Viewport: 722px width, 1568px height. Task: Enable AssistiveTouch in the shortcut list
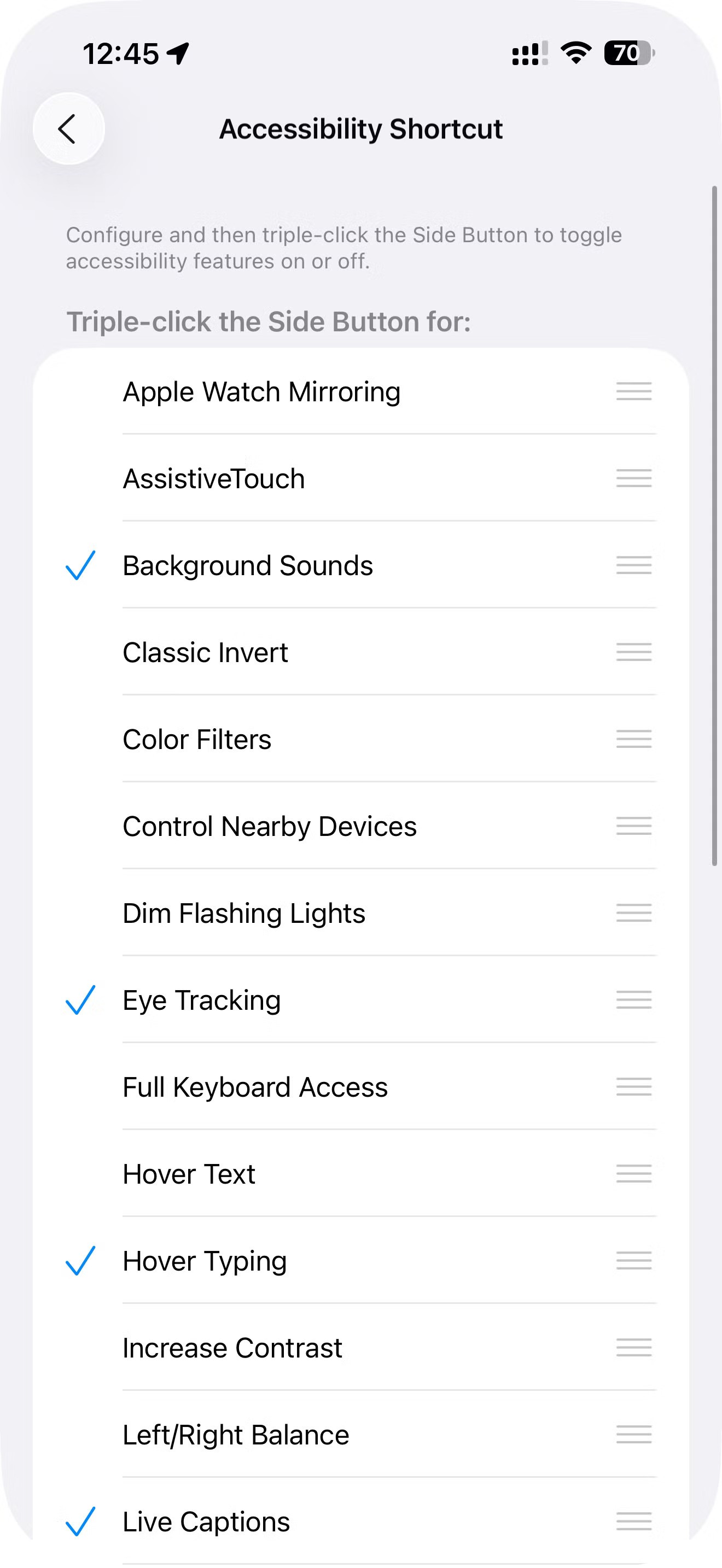tap(214, 478)
